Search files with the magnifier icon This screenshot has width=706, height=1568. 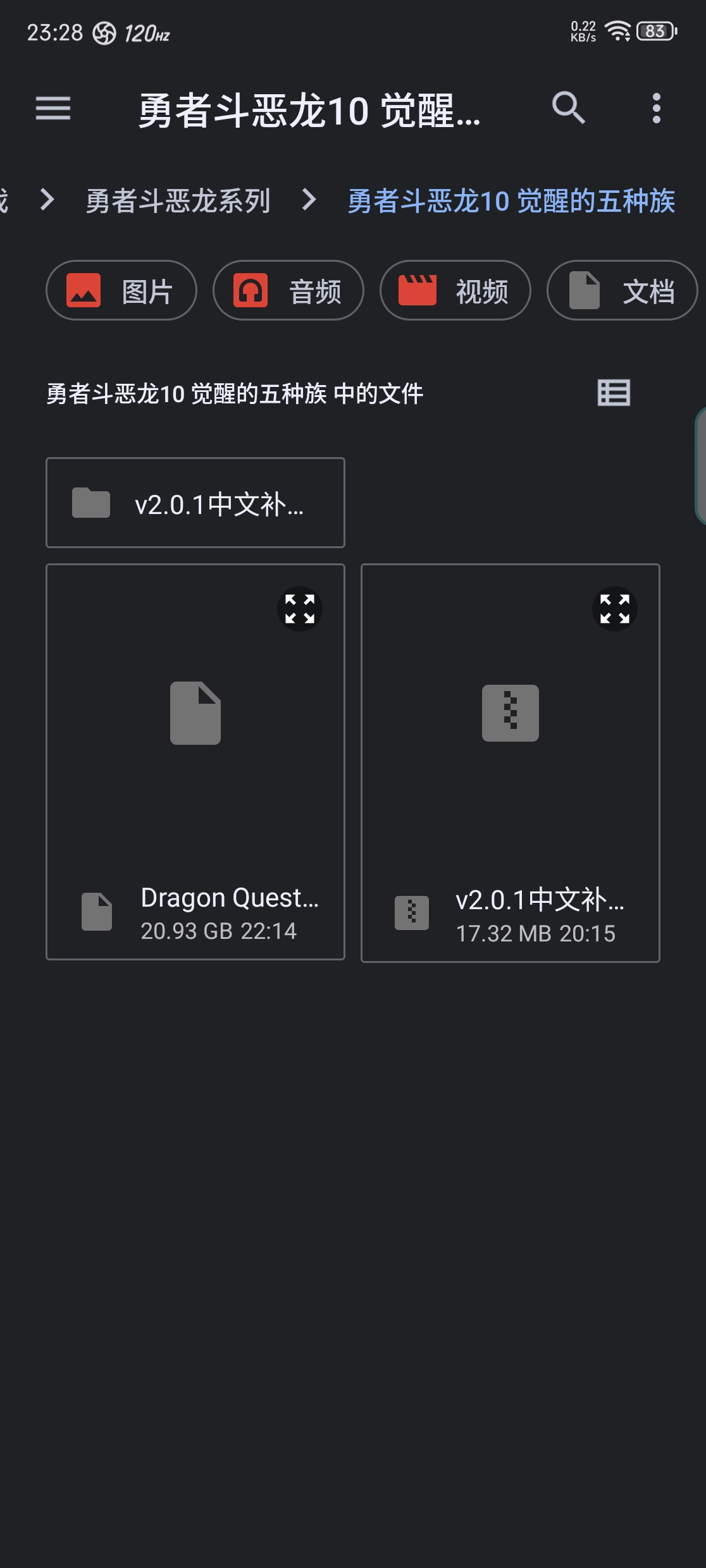[x=568, y=108]
